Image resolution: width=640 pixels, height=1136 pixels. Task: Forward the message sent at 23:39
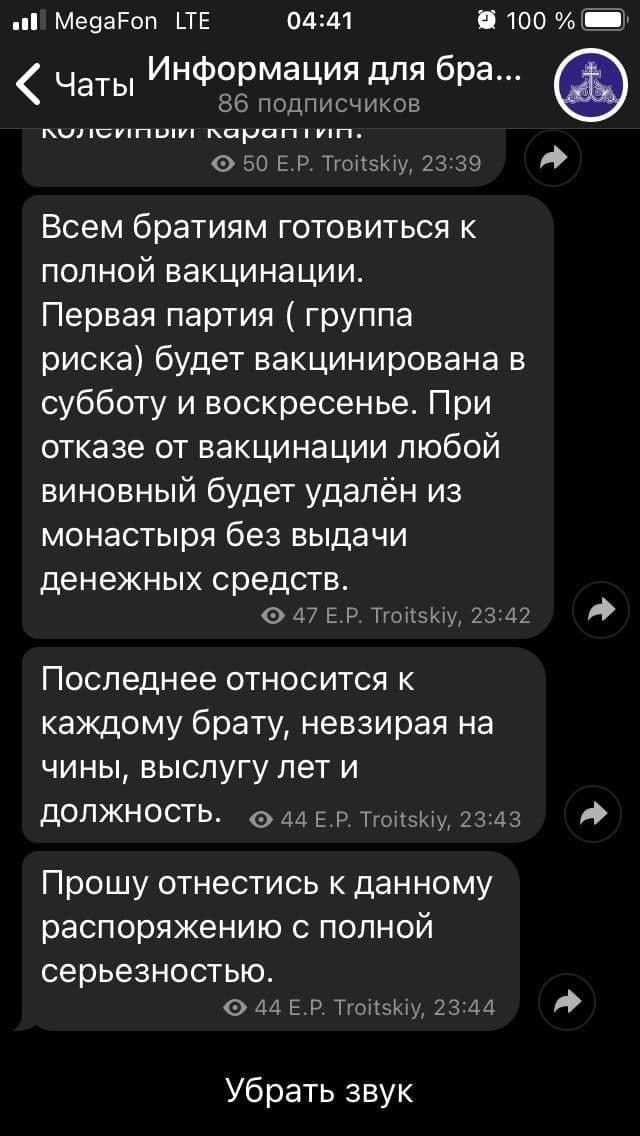coord(552,156)
